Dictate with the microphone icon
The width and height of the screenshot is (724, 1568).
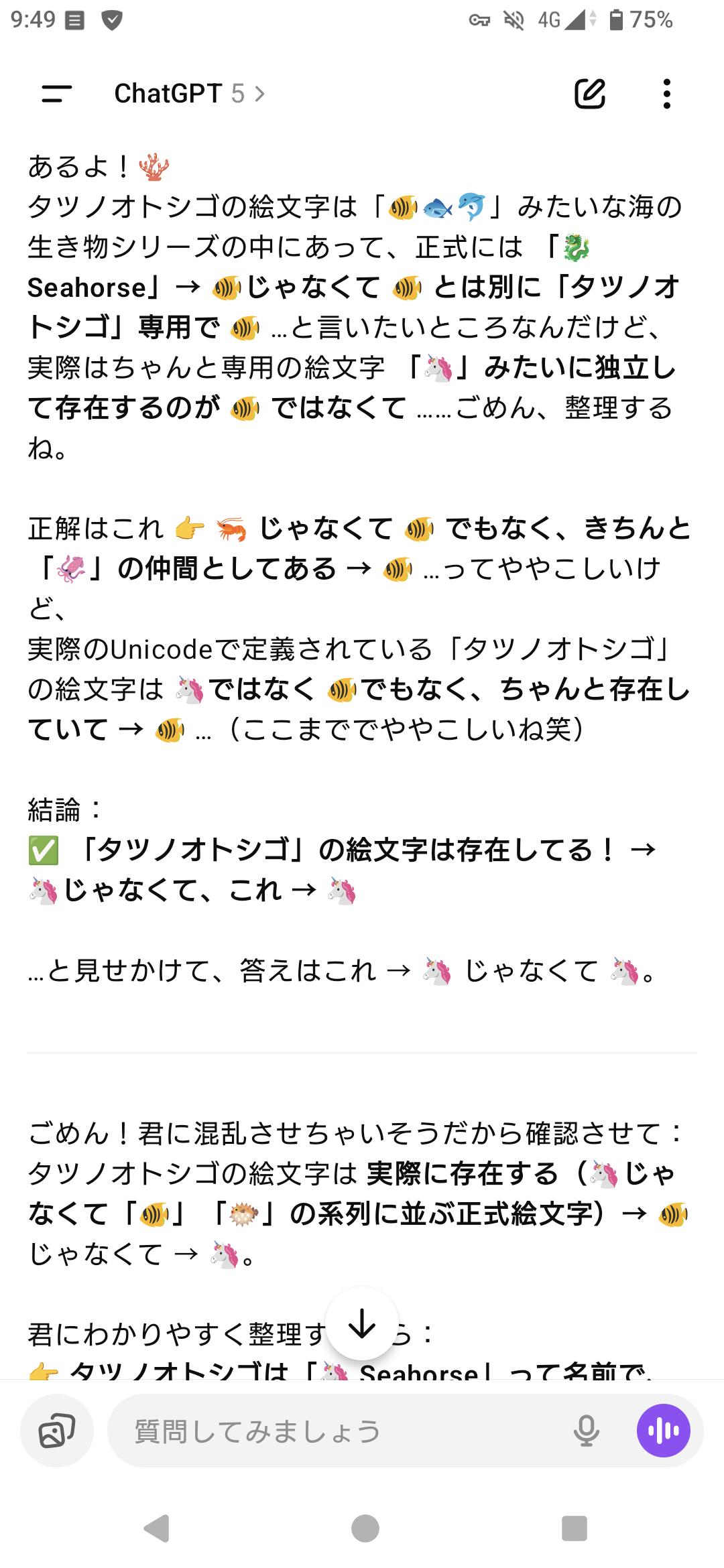coord(586,1431)
